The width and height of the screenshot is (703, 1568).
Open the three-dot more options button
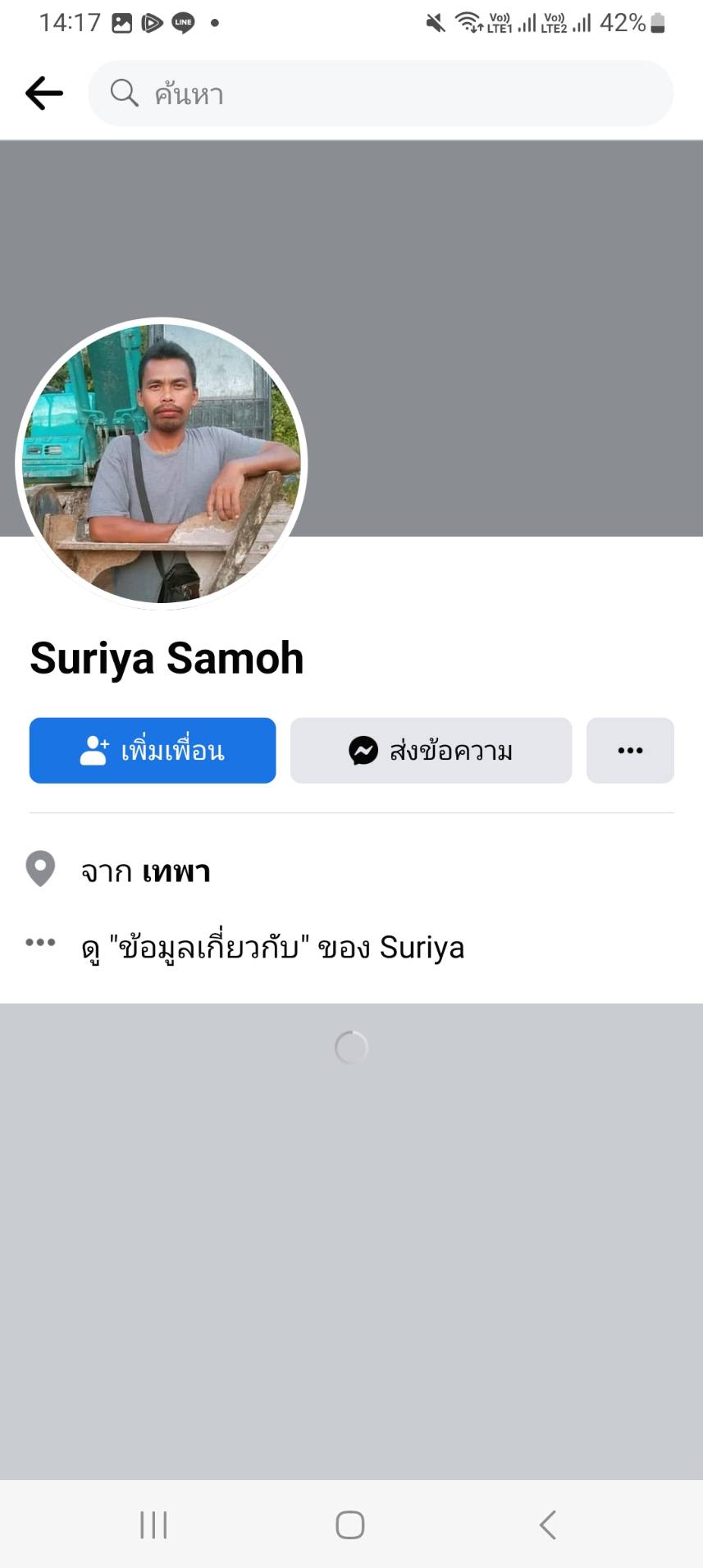[630, 751]
